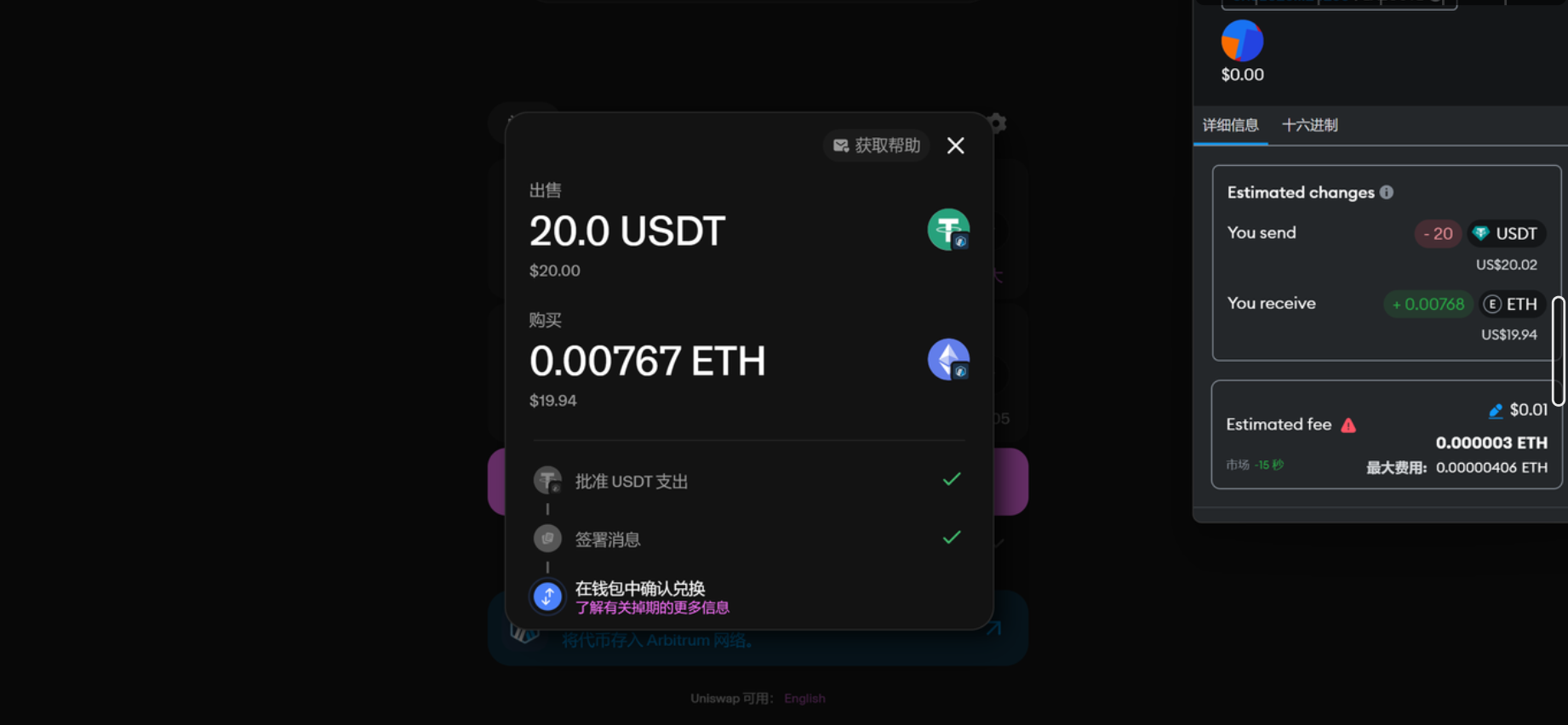1568x725 pixels.
Task: Open the 获取帮助 help button
Action: (x=876, y=146)
